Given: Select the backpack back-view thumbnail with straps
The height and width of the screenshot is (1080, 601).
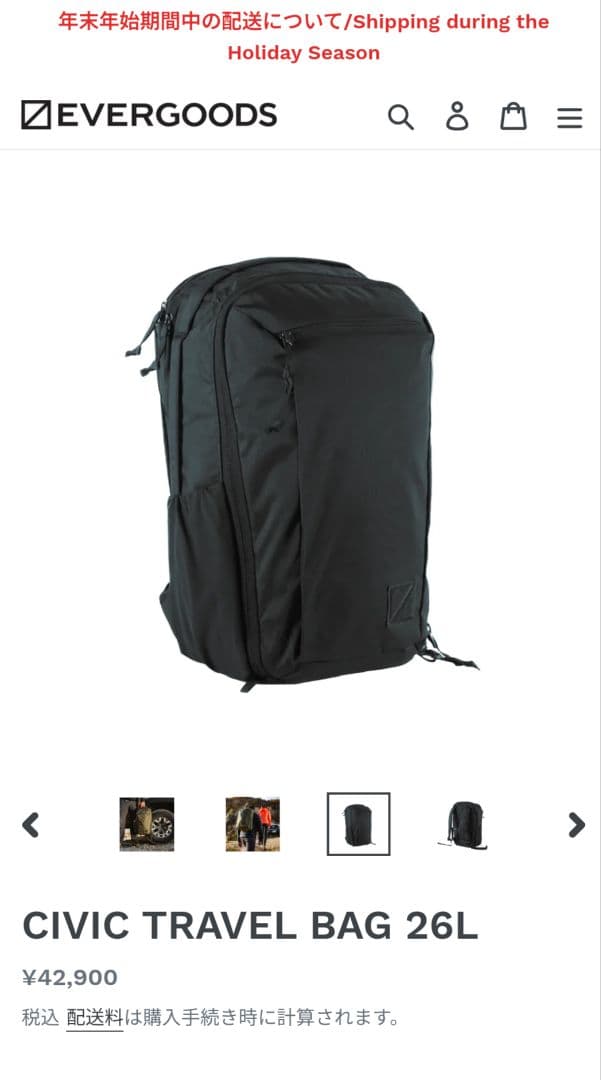Looking at the screenshot, I should click(464, 824).
